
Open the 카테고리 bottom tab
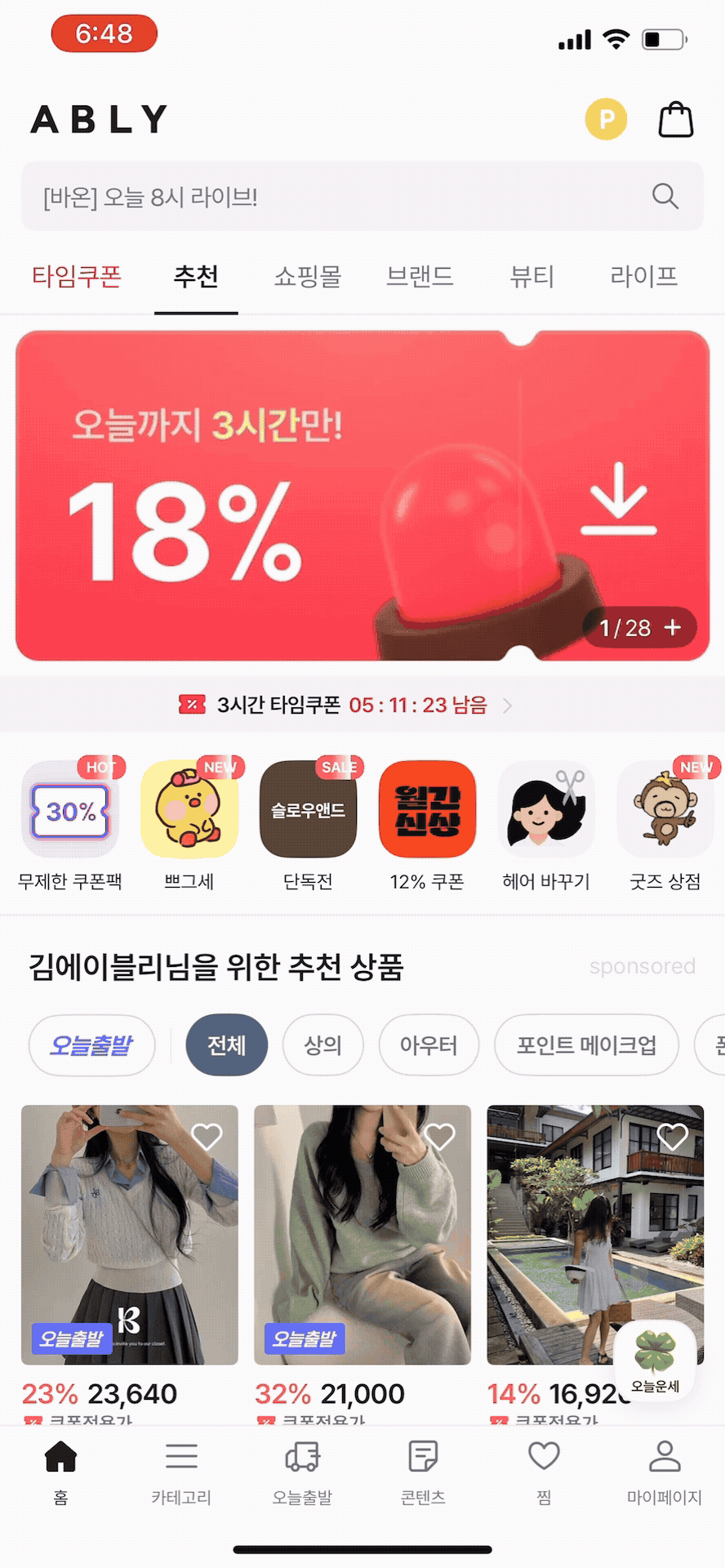click(x=181, y=1472)
